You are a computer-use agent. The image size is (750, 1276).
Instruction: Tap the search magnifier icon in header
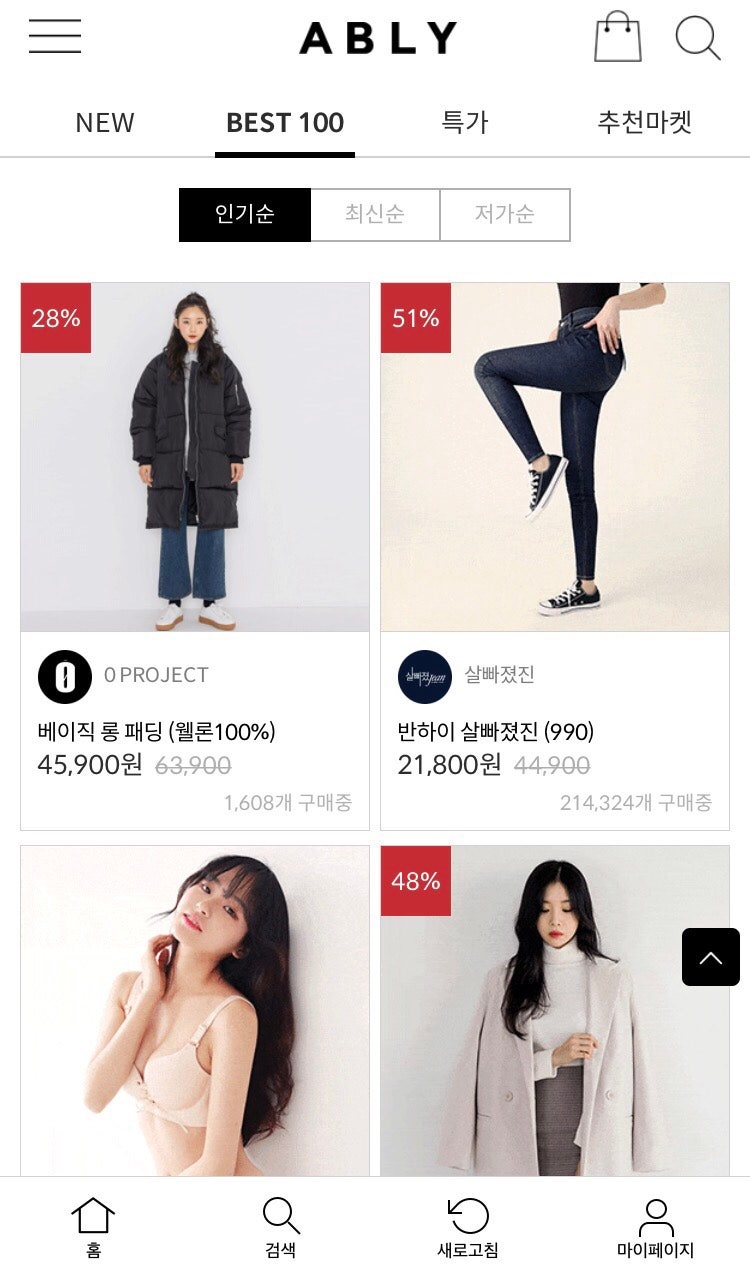697,38
